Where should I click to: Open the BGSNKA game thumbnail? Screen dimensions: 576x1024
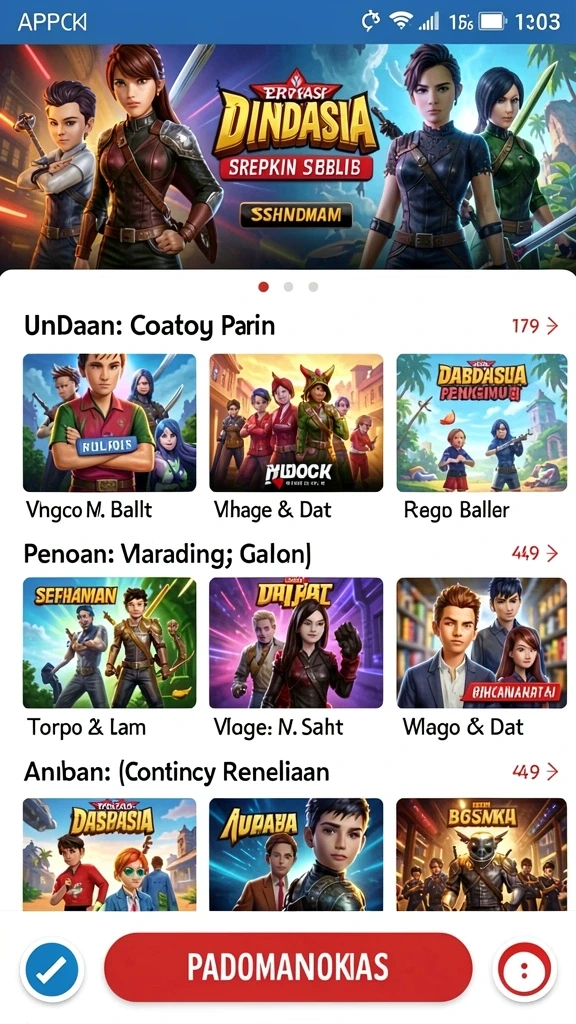[x=482, y=854]
